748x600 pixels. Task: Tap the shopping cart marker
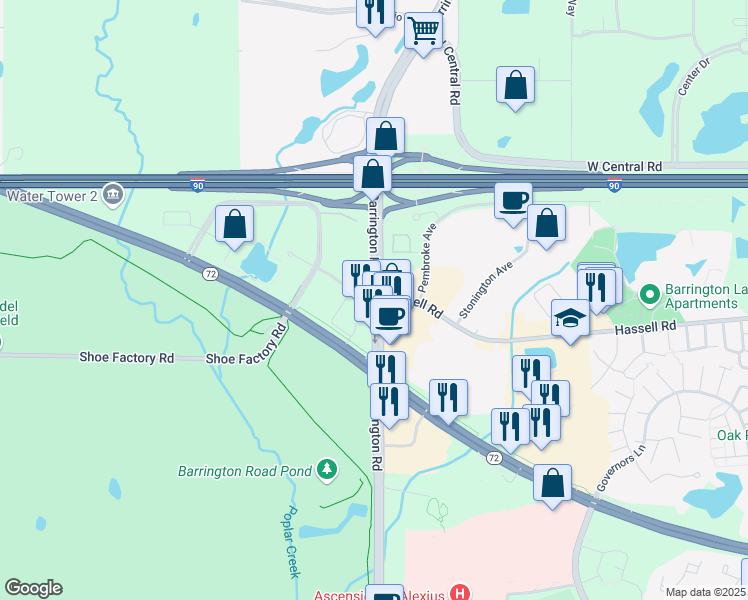click(x=423, y=31)
